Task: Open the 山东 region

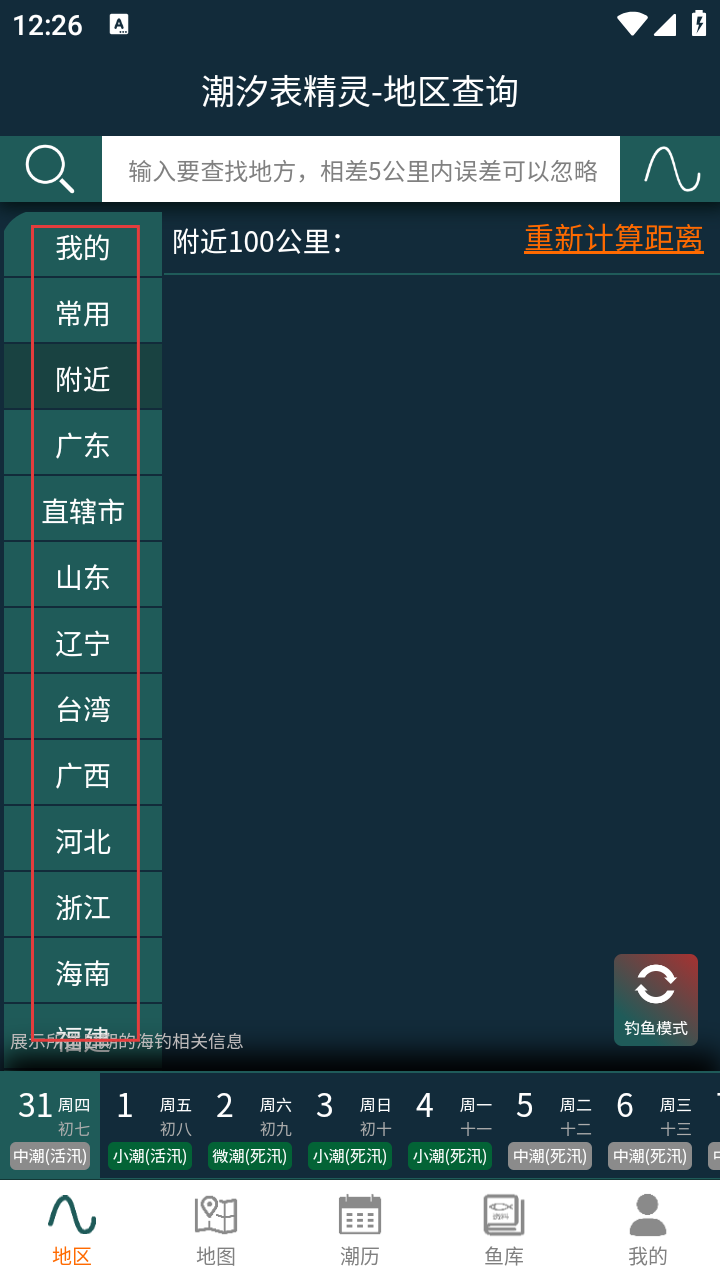Action: (83, 577)
